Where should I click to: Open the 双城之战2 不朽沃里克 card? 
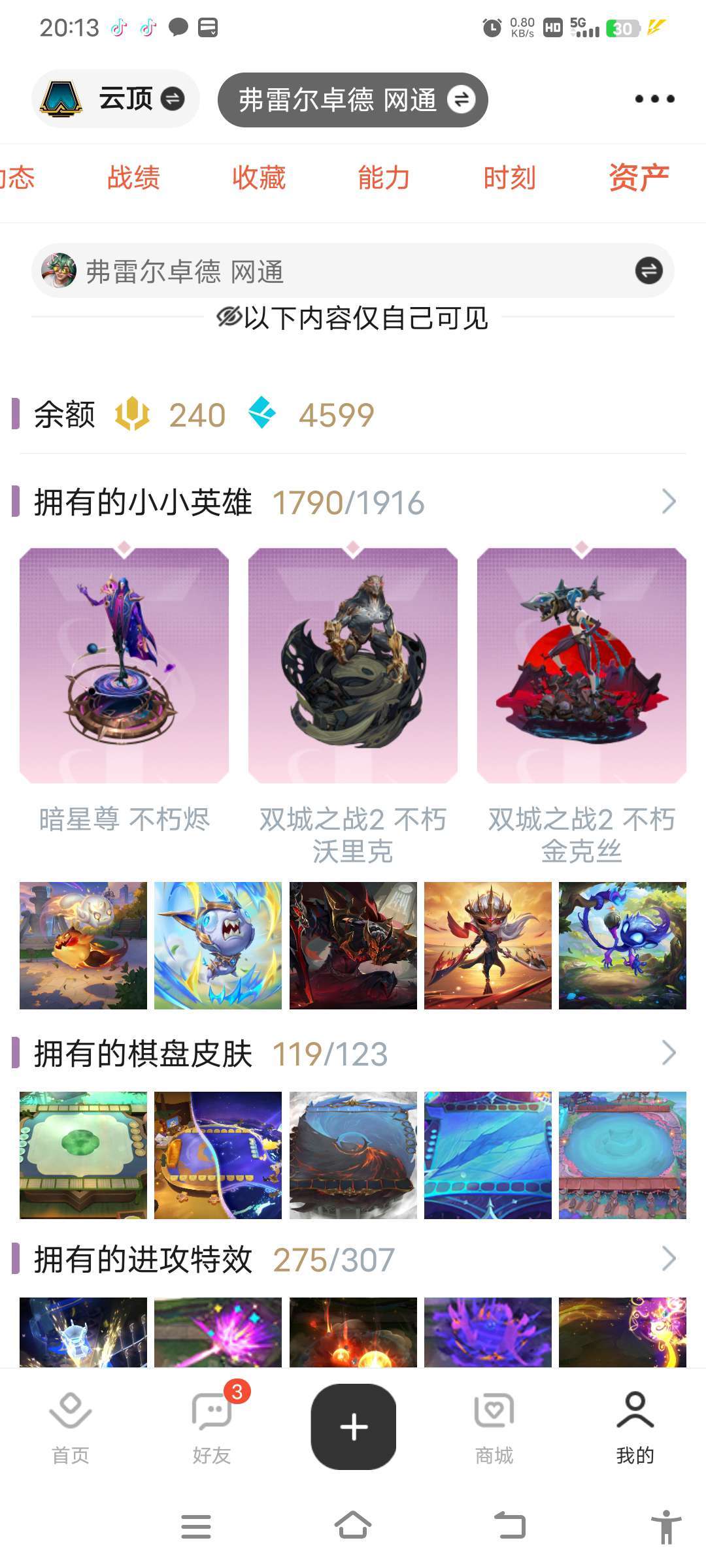353,666
